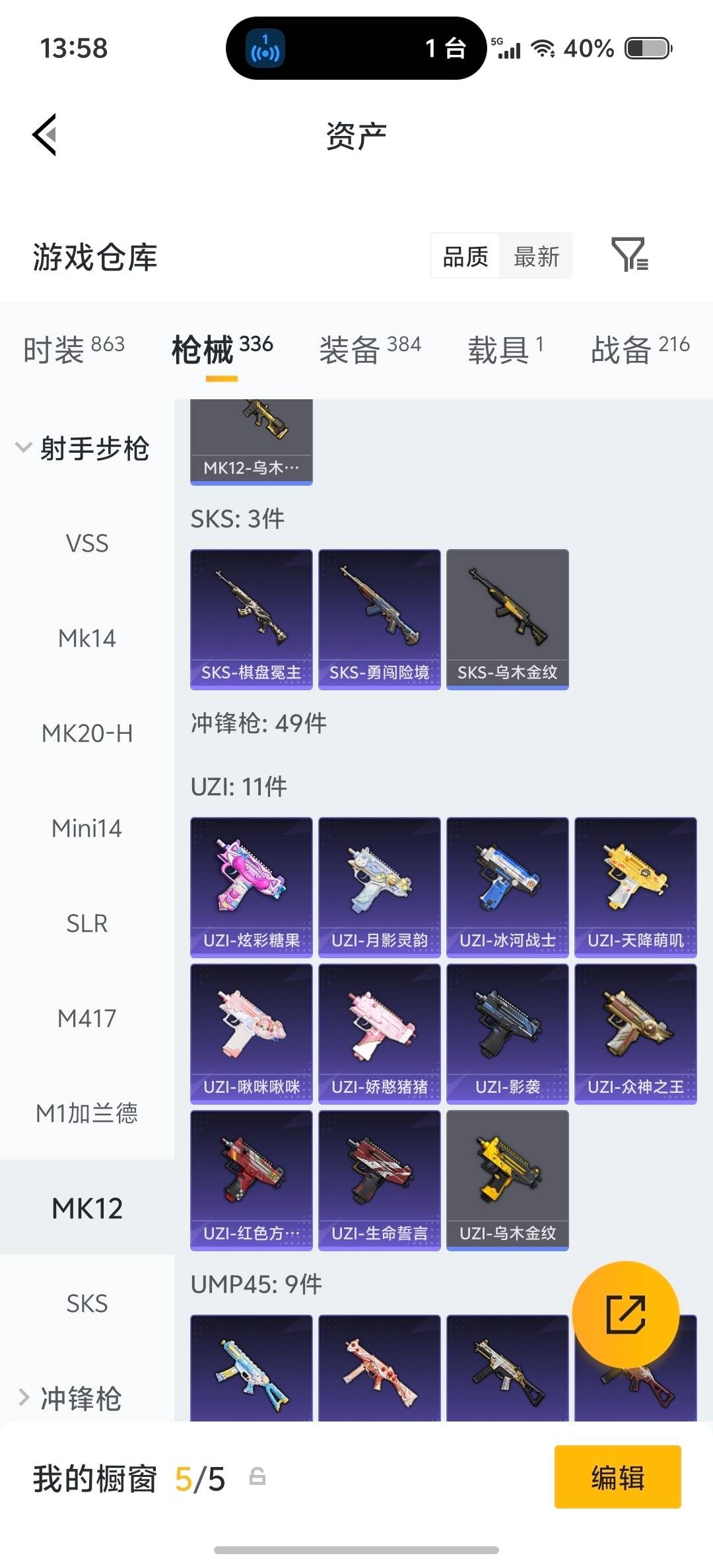The height and width of the screenshot is (1568, 713).
Task: Tap the 编辑 button
Action: point(617,1478)
